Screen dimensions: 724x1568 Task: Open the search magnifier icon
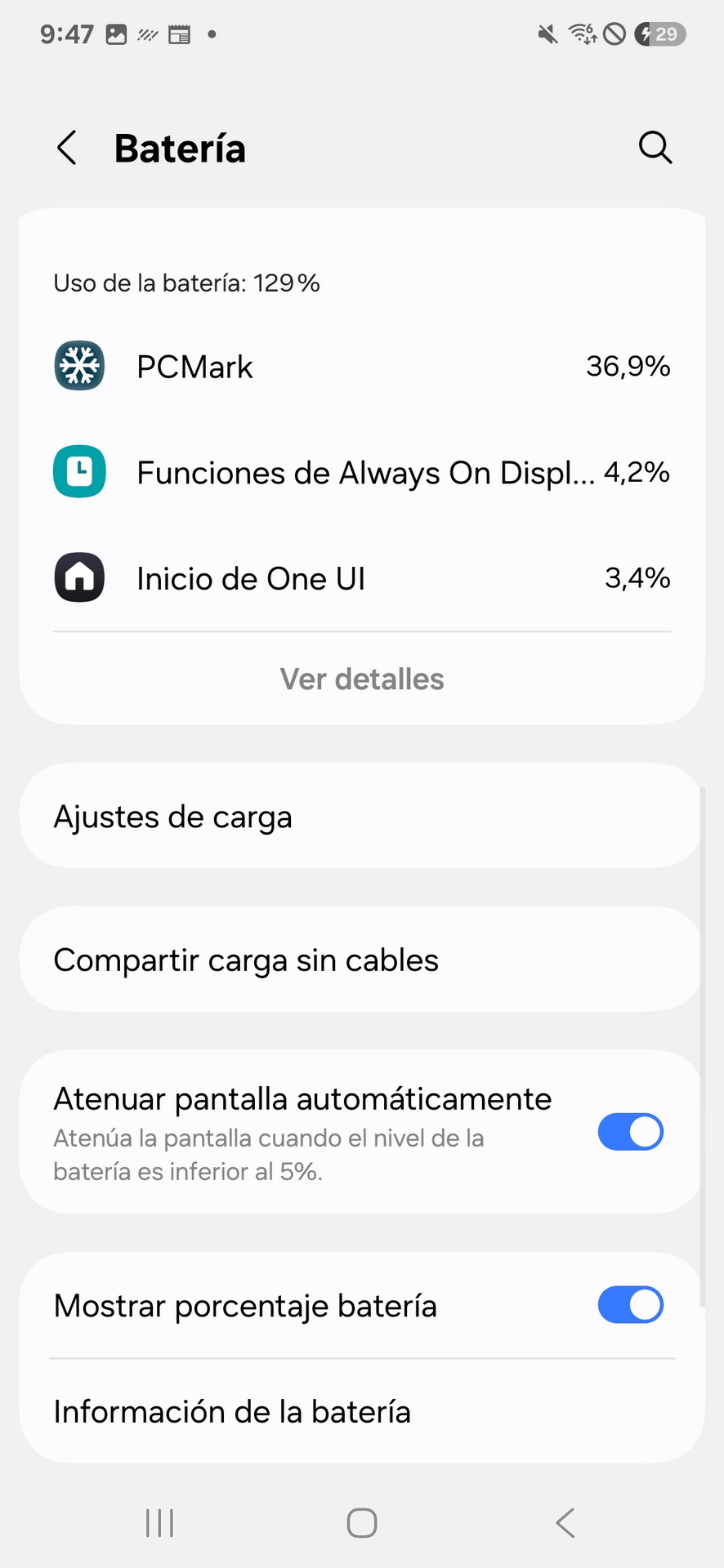point(655,148)
